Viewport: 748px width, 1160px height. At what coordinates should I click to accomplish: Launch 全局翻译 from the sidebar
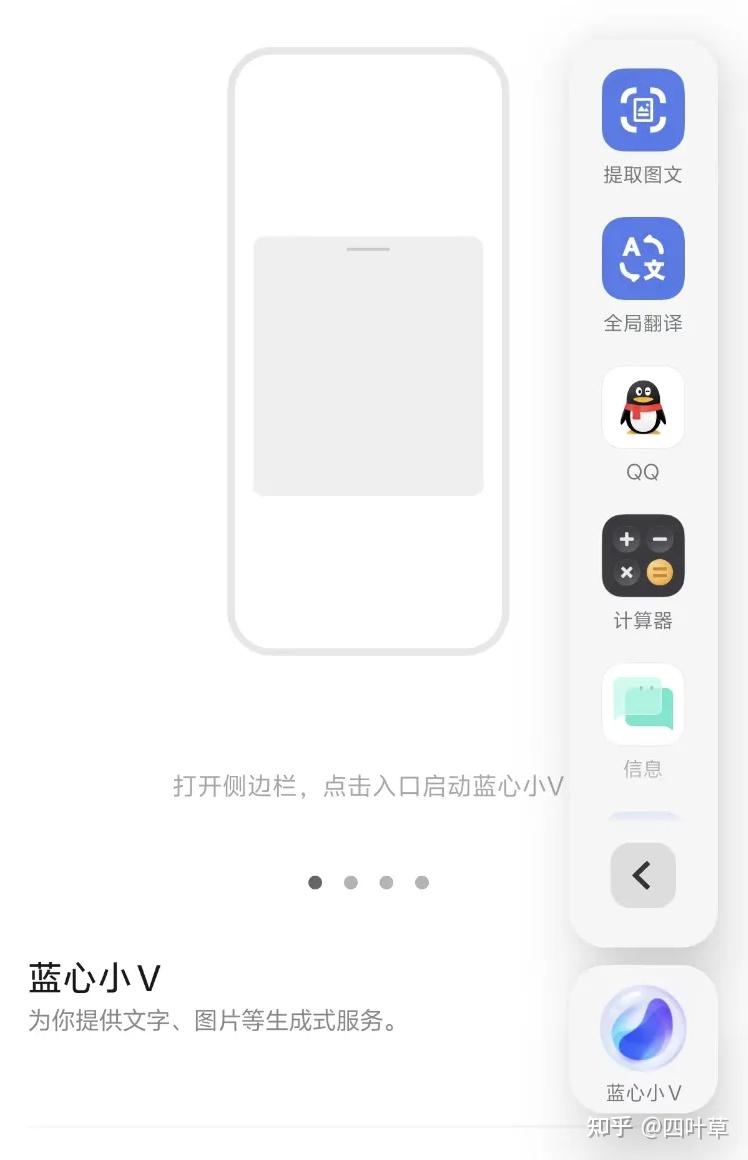[643, 259]
